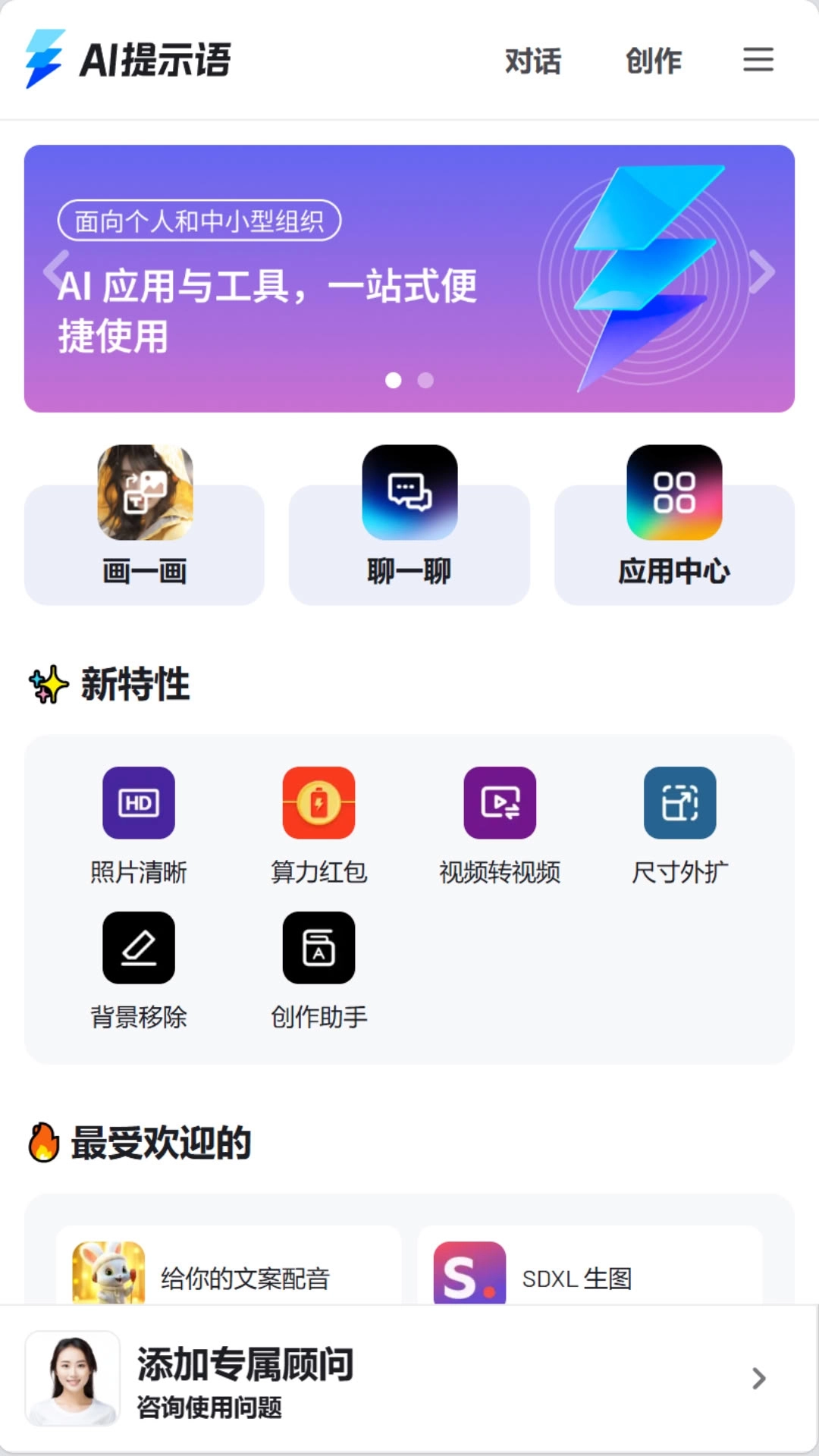This screenshot has height=1456, width=819.
Task: Switch to the 对话 section
Action: pos(532,61)
